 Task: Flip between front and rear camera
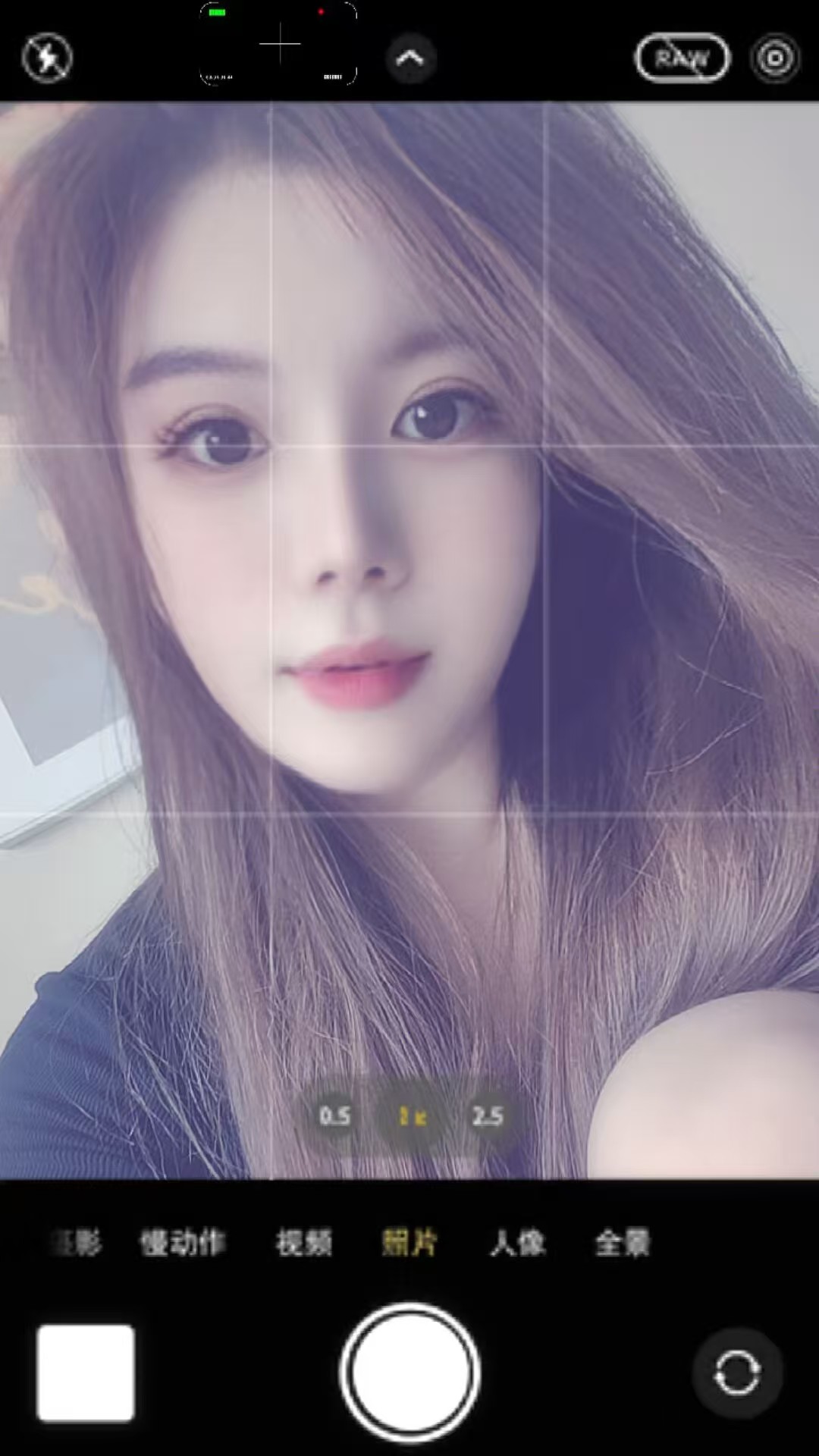coord(737,1373)
